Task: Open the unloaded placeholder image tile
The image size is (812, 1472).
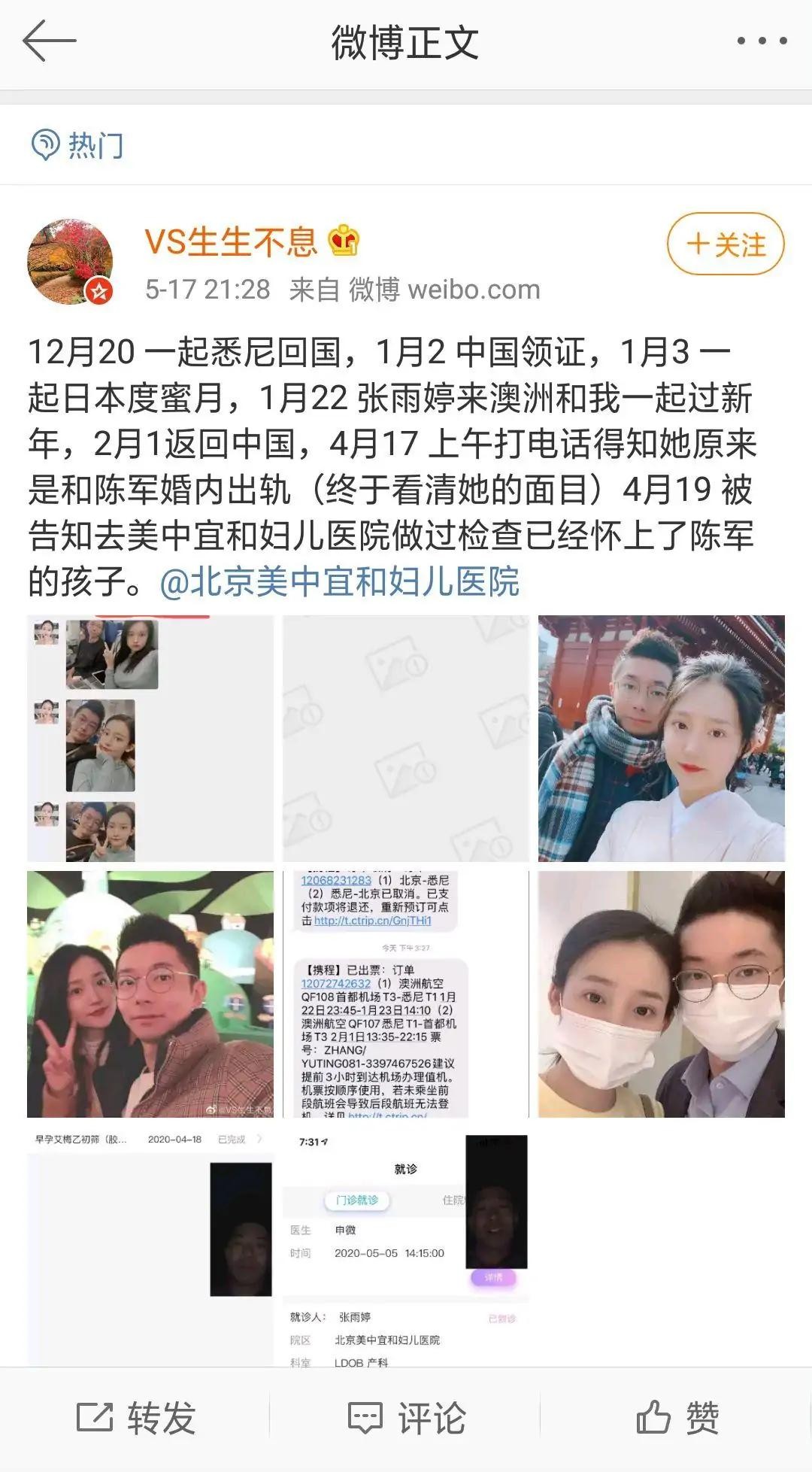Action: (406, 738)
